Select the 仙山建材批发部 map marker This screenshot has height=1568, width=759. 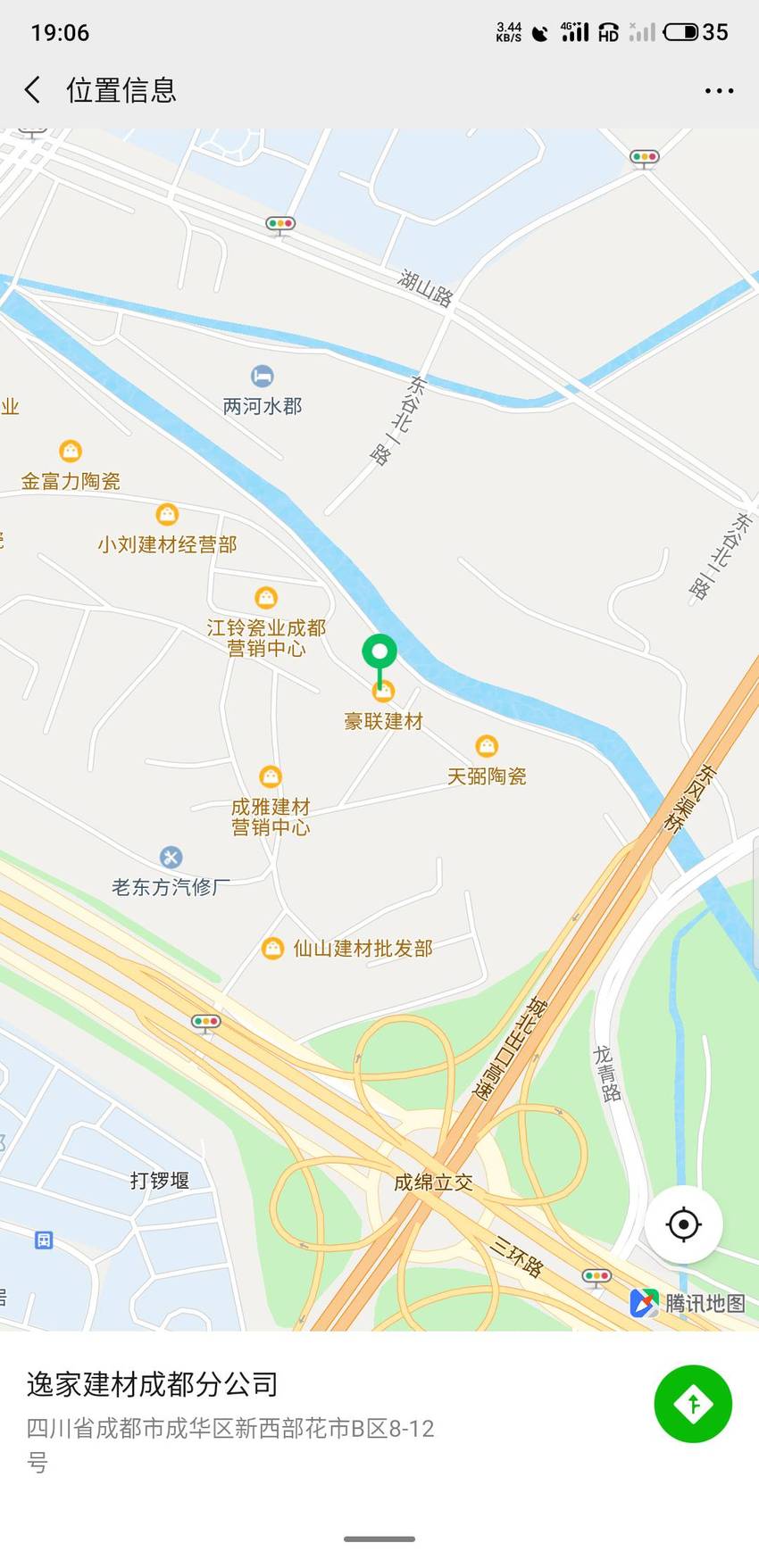[272, 949]
